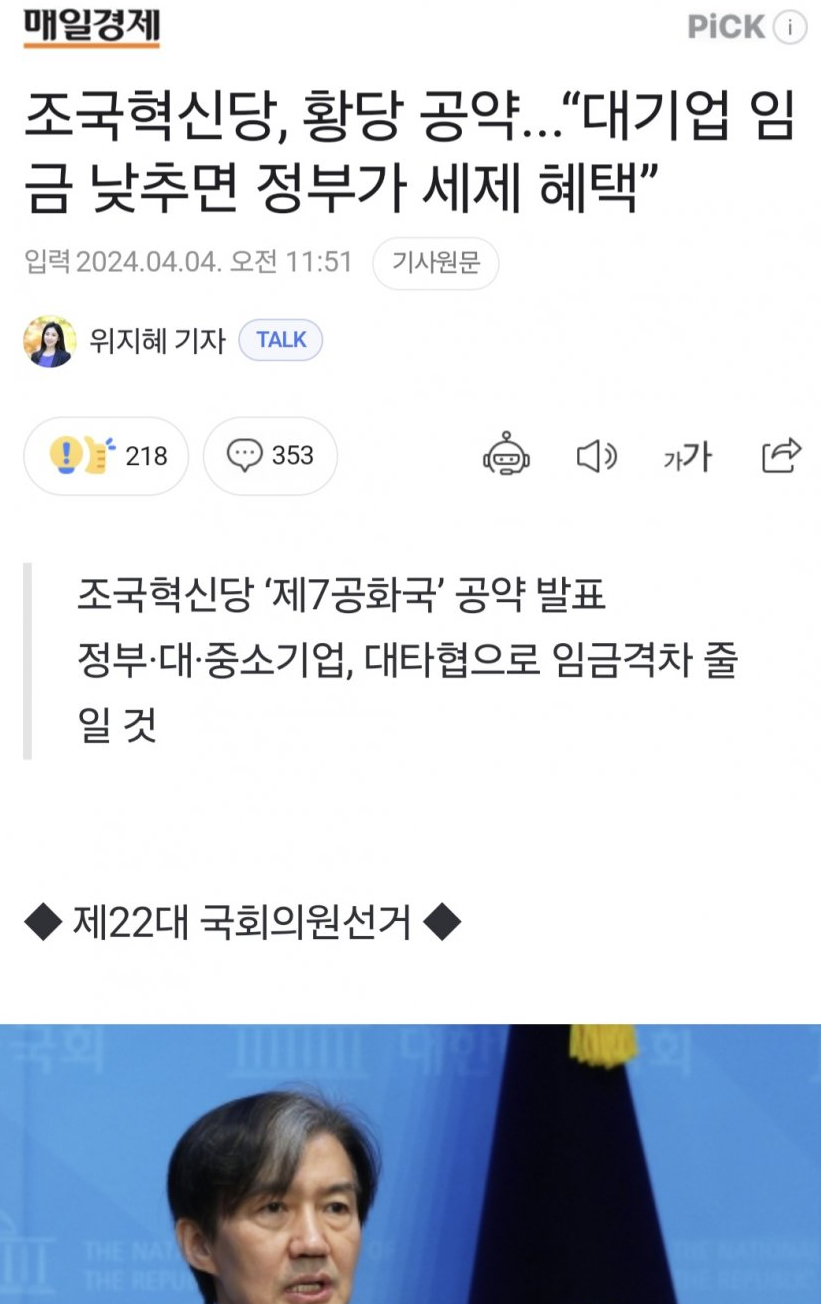The image size is (821, 1304).
Task: Tap the TALK chip next to the reporter
Action: pos(281,340)
